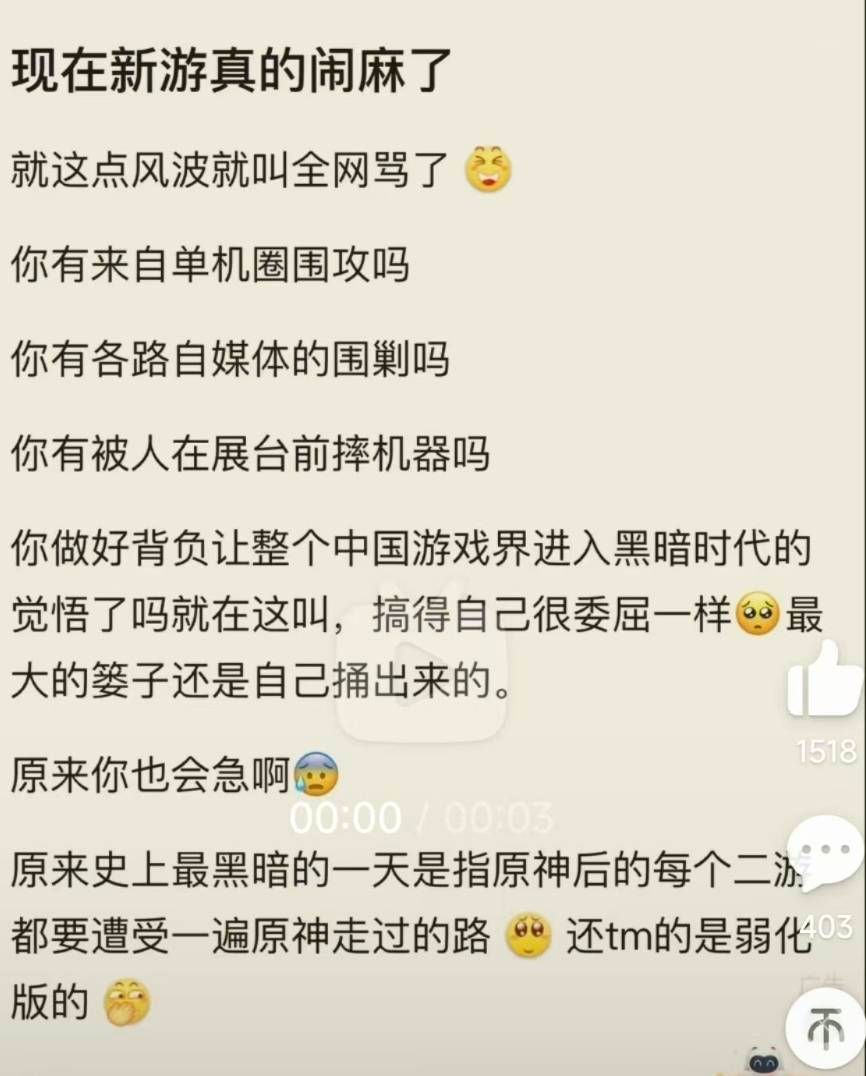
Task: Tap the back-to-top arrow button
Action: coord(826,1027)
